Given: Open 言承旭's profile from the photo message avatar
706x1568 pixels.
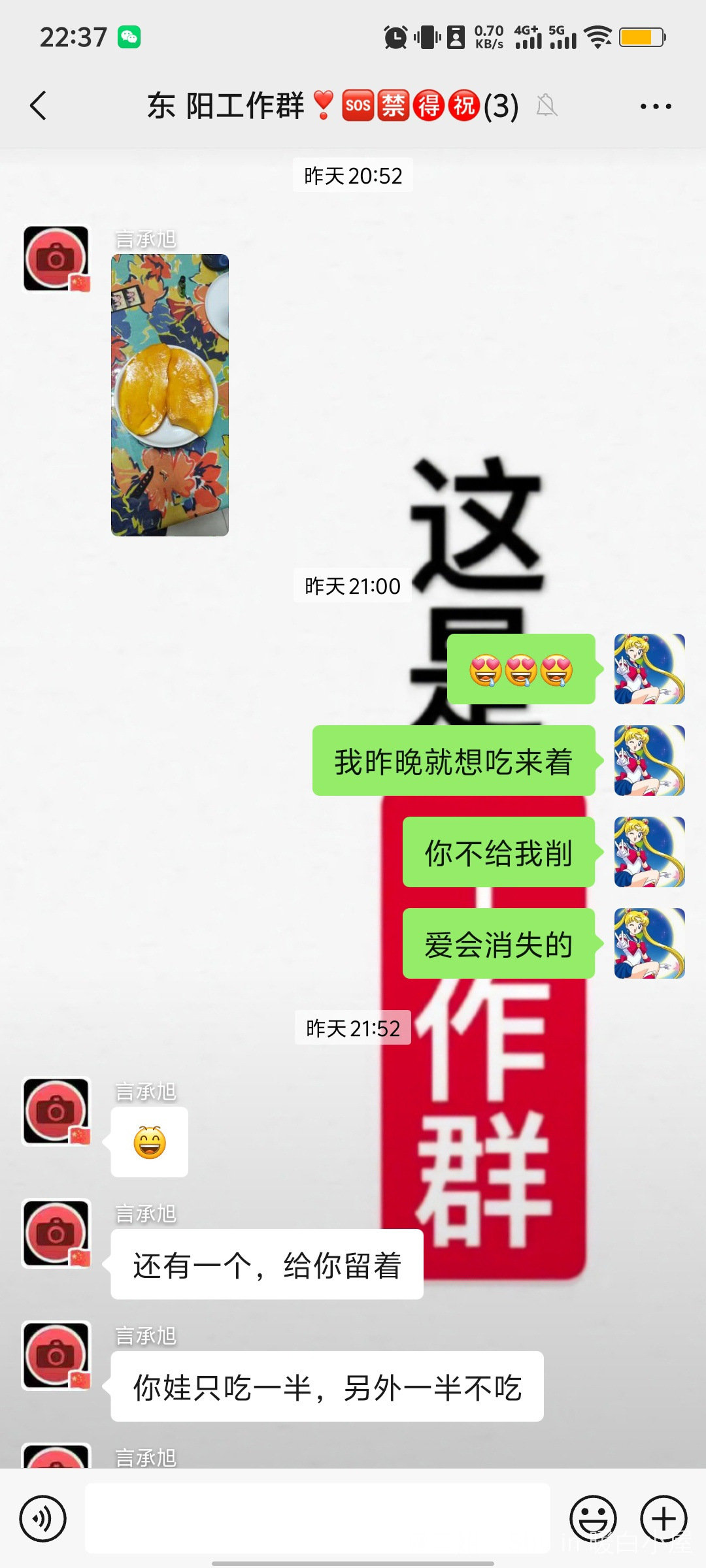Looking at the screenshot, I should click(57, 259).
